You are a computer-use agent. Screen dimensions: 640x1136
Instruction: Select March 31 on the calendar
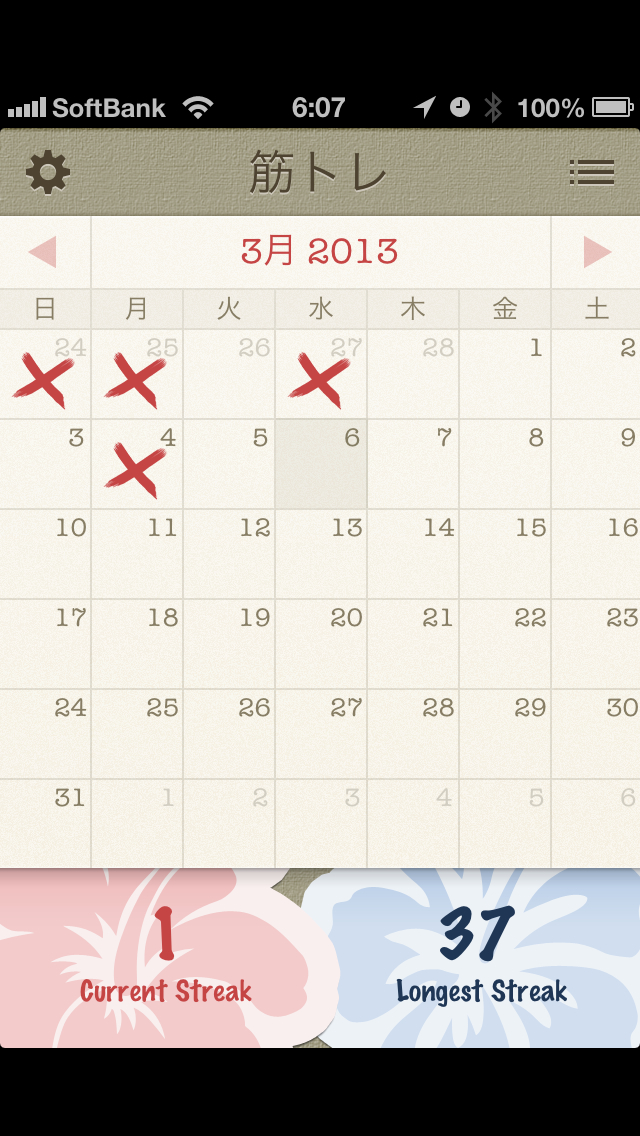click(46, 824)
